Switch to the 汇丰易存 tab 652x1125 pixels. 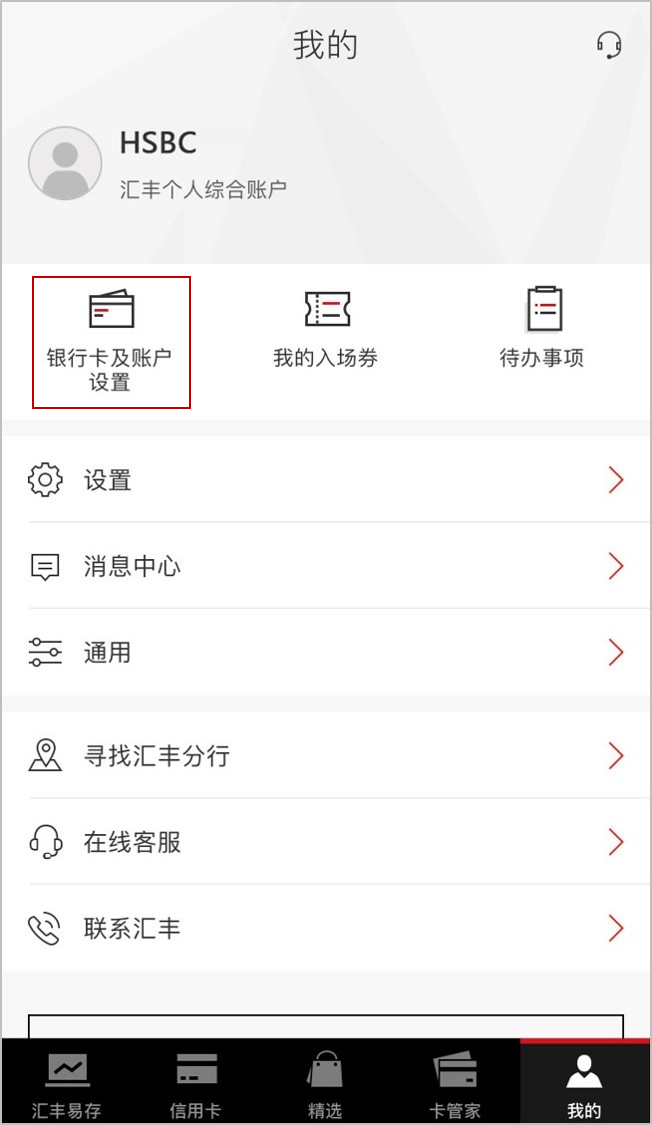(x=66, y=1084)
